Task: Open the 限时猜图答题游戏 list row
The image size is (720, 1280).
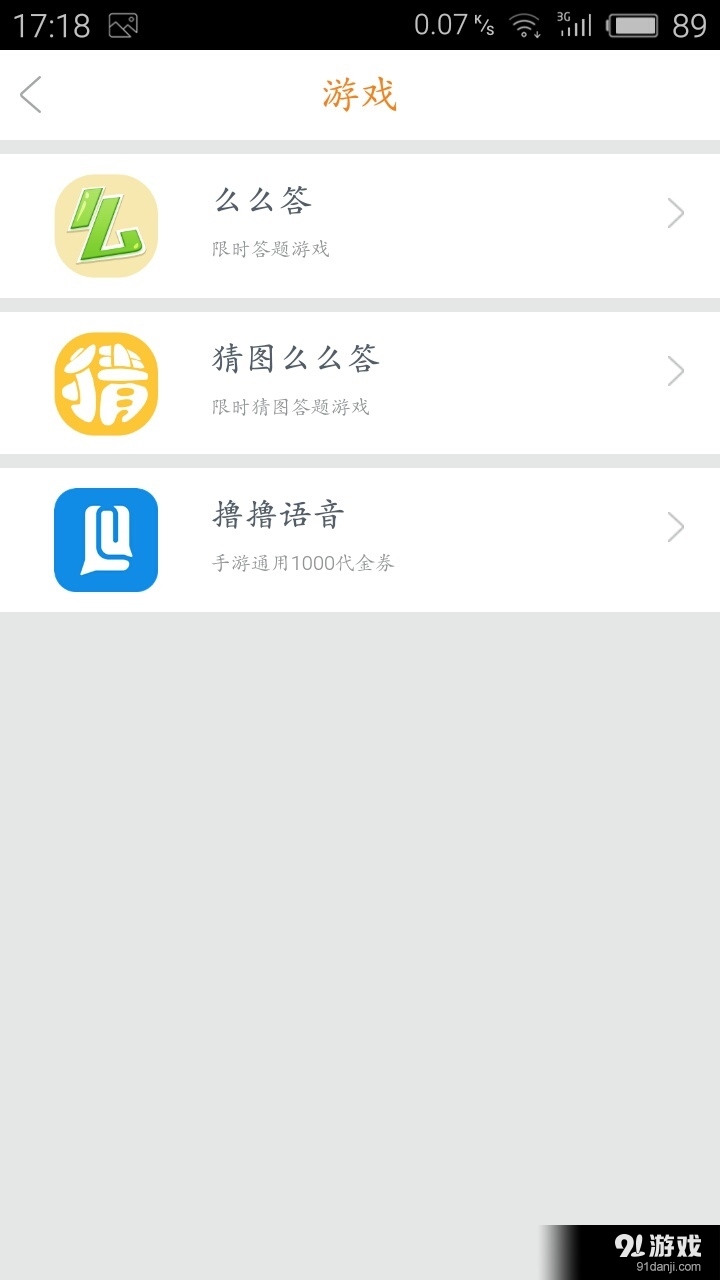Action: click(x=290, y=407)
